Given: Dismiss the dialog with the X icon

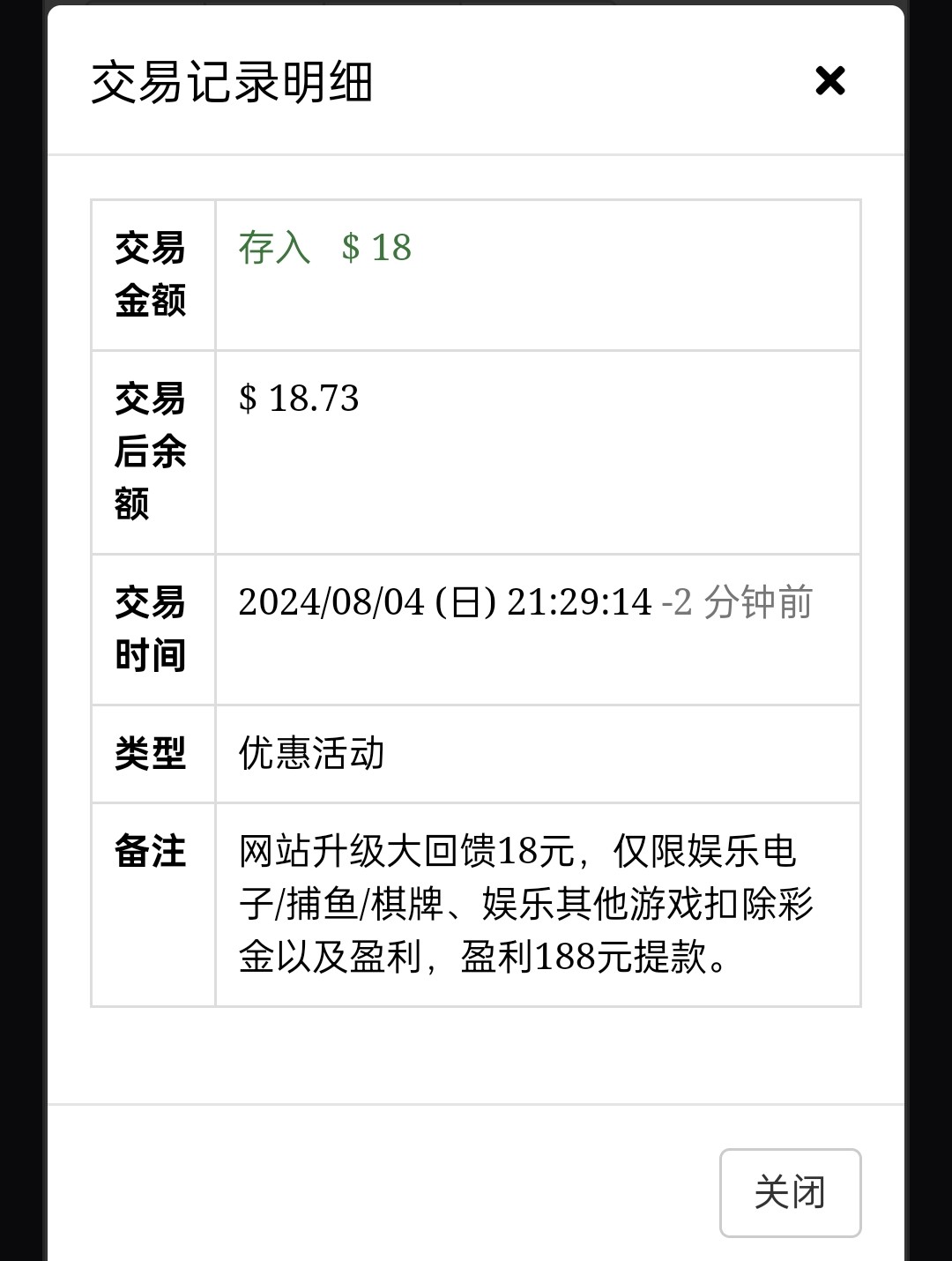Looking at the screenshot, I should click(x=829, y=81).
